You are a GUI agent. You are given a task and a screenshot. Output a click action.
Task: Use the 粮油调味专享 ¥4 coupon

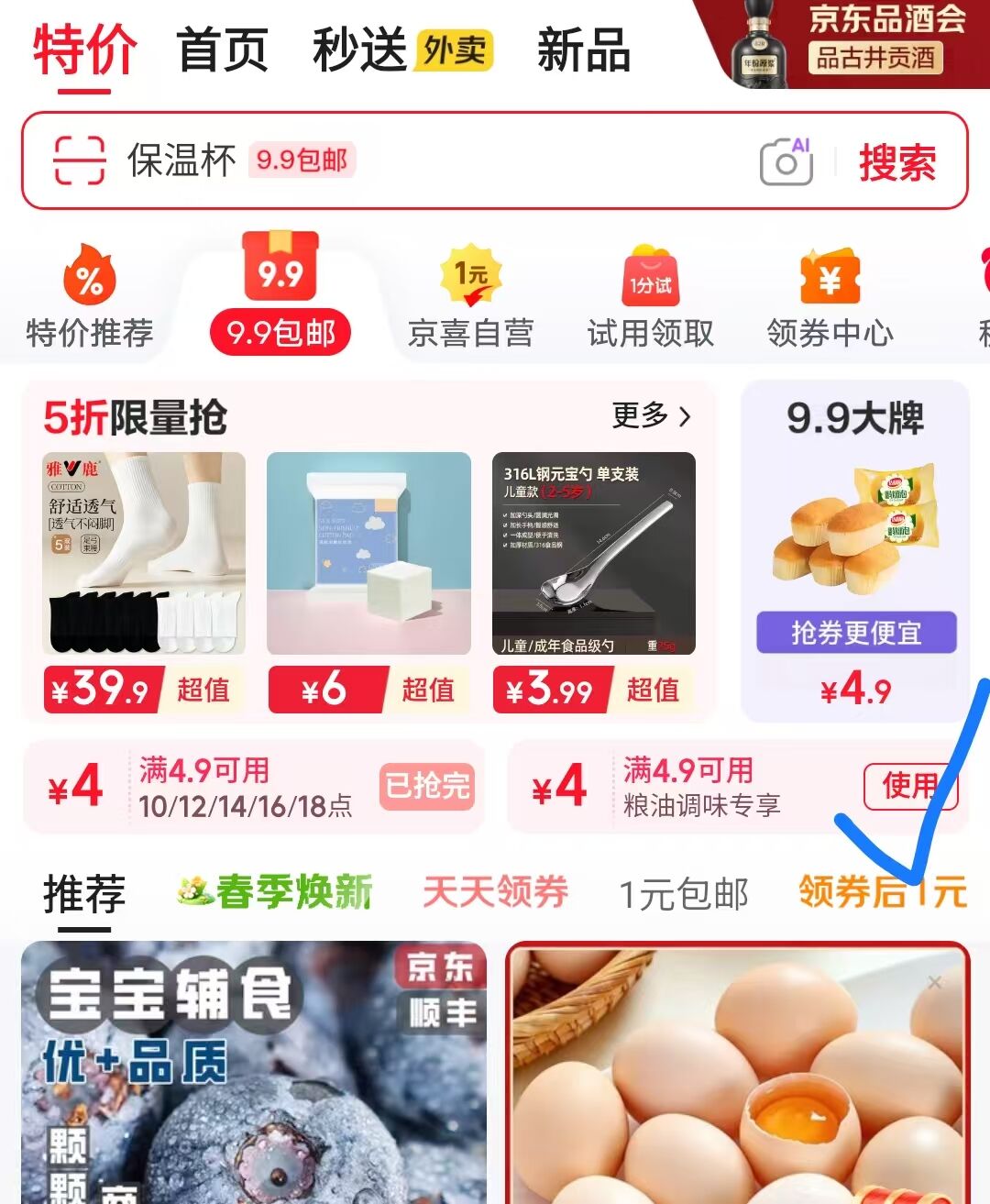[909, 787]
